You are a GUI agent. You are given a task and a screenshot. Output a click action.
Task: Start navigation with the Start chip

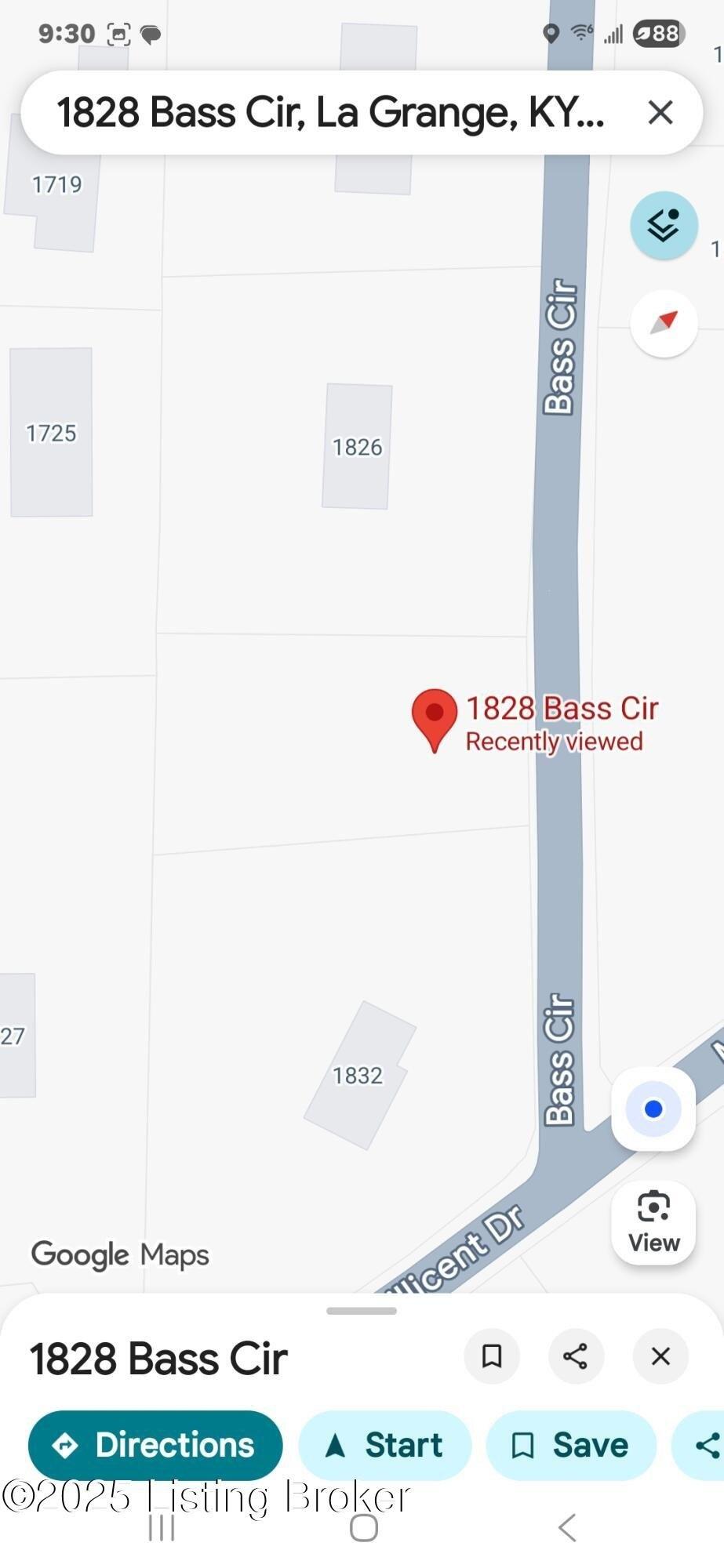coord(384,1445)
